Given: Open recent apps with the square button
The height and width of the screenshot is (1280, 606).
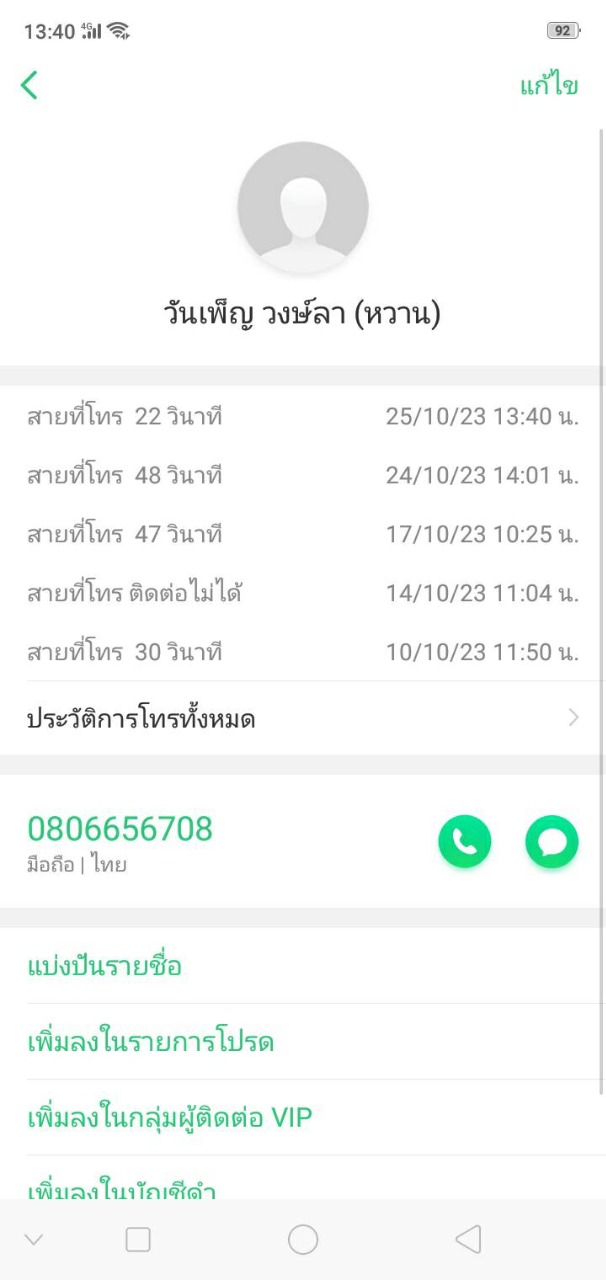Looking at the screenshot, I should pyautogui.click(x=138, y=1240).
